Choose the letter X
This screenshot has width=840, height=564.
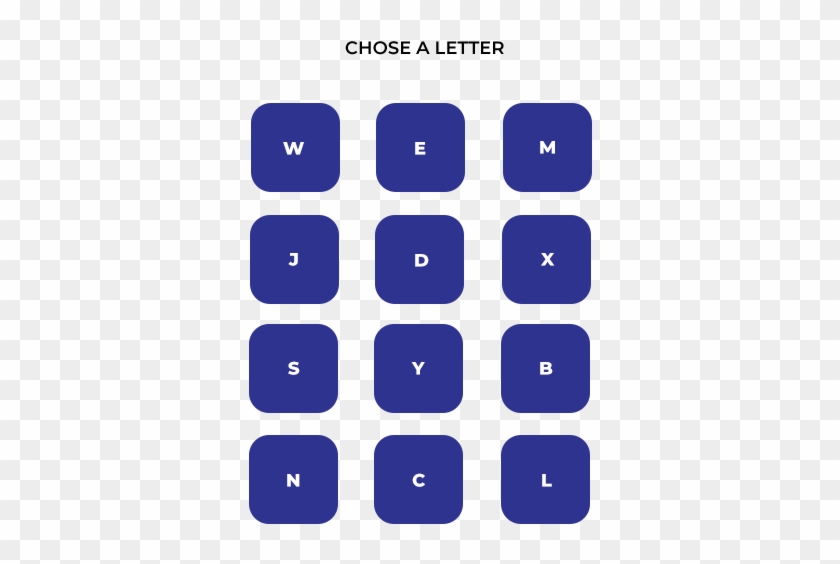coord(547,260)
